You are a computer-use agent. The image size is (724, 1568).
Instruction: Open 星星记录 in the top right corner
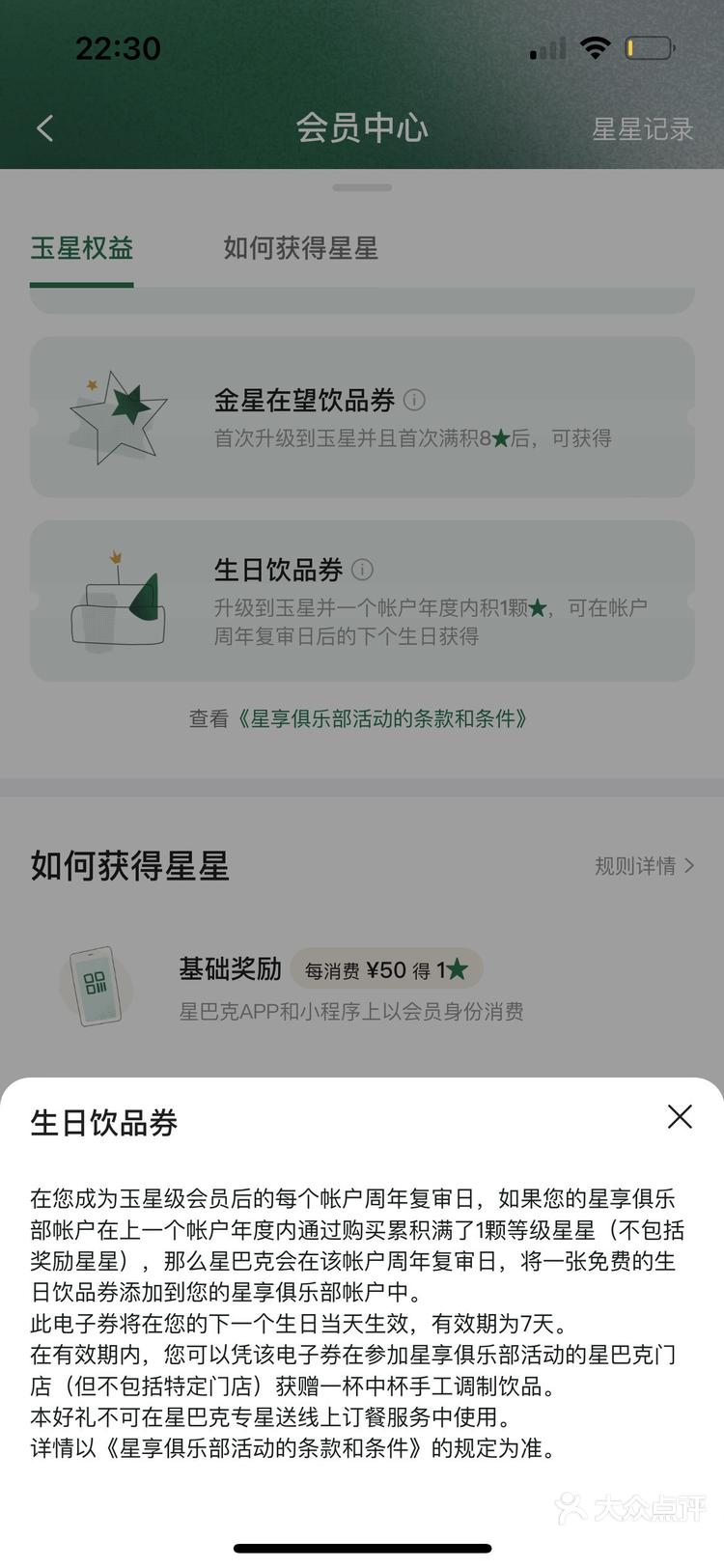point(641,128)
